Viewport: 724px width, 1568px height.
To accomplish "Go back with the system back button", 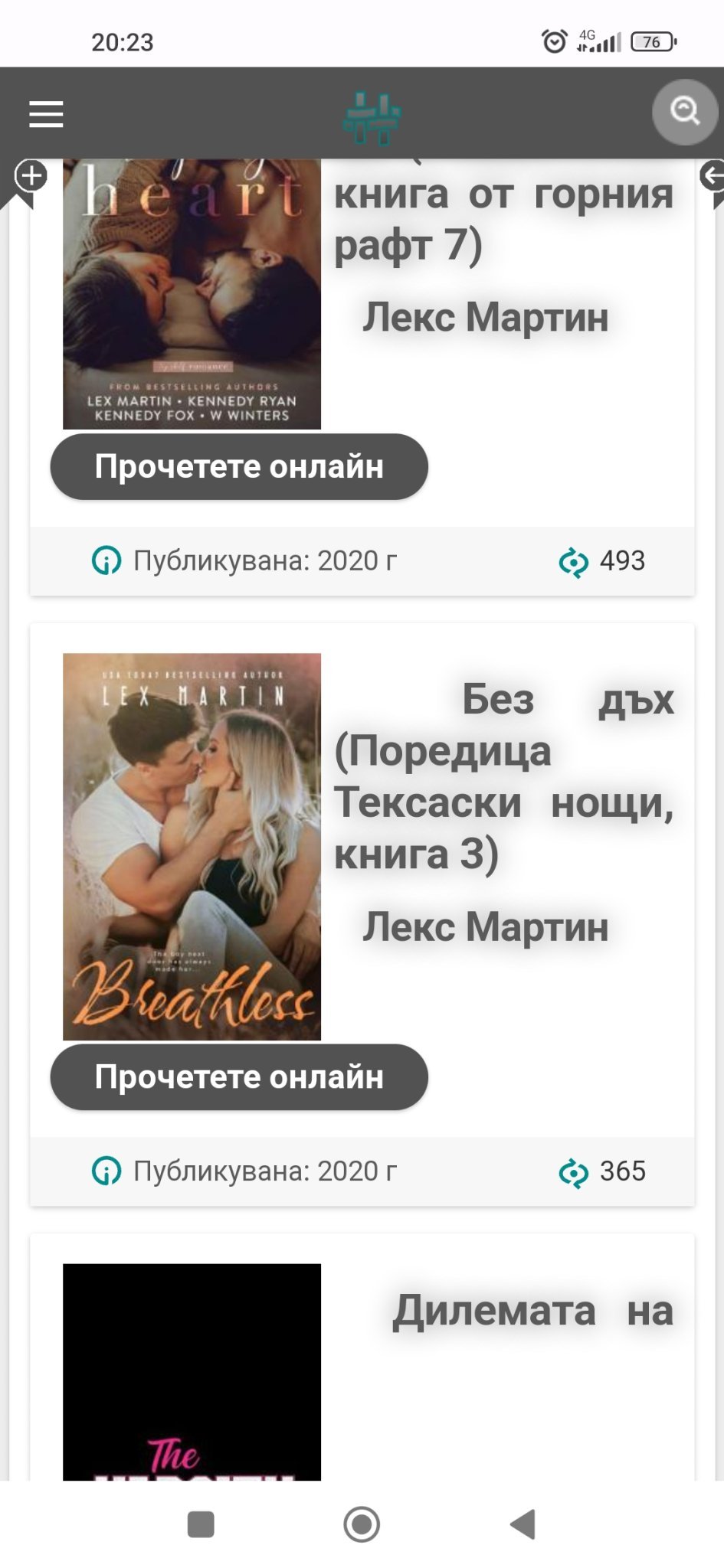I will (523, 1524).
